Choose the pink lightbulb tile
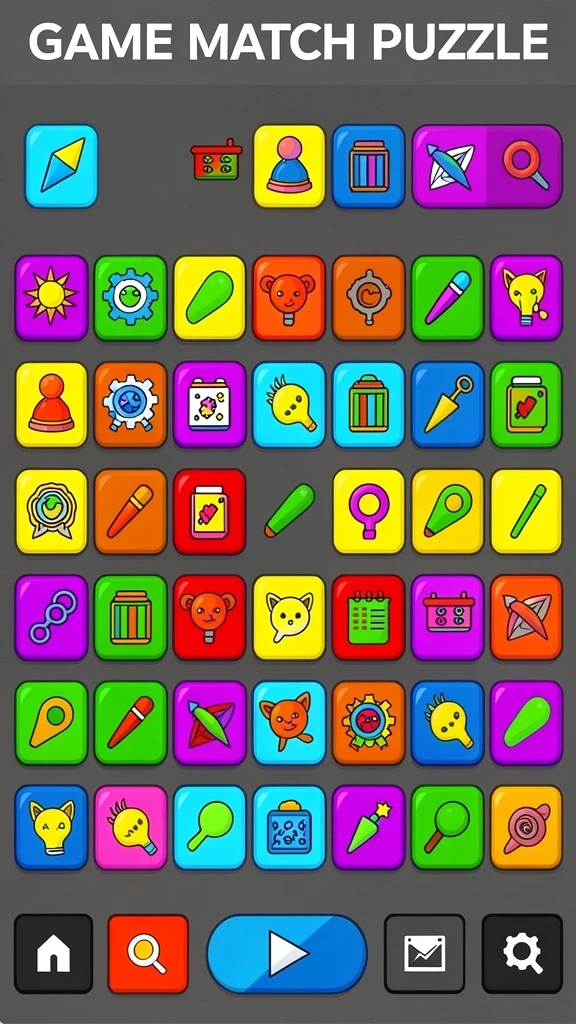576x1024 pixels. coord(131,827)
